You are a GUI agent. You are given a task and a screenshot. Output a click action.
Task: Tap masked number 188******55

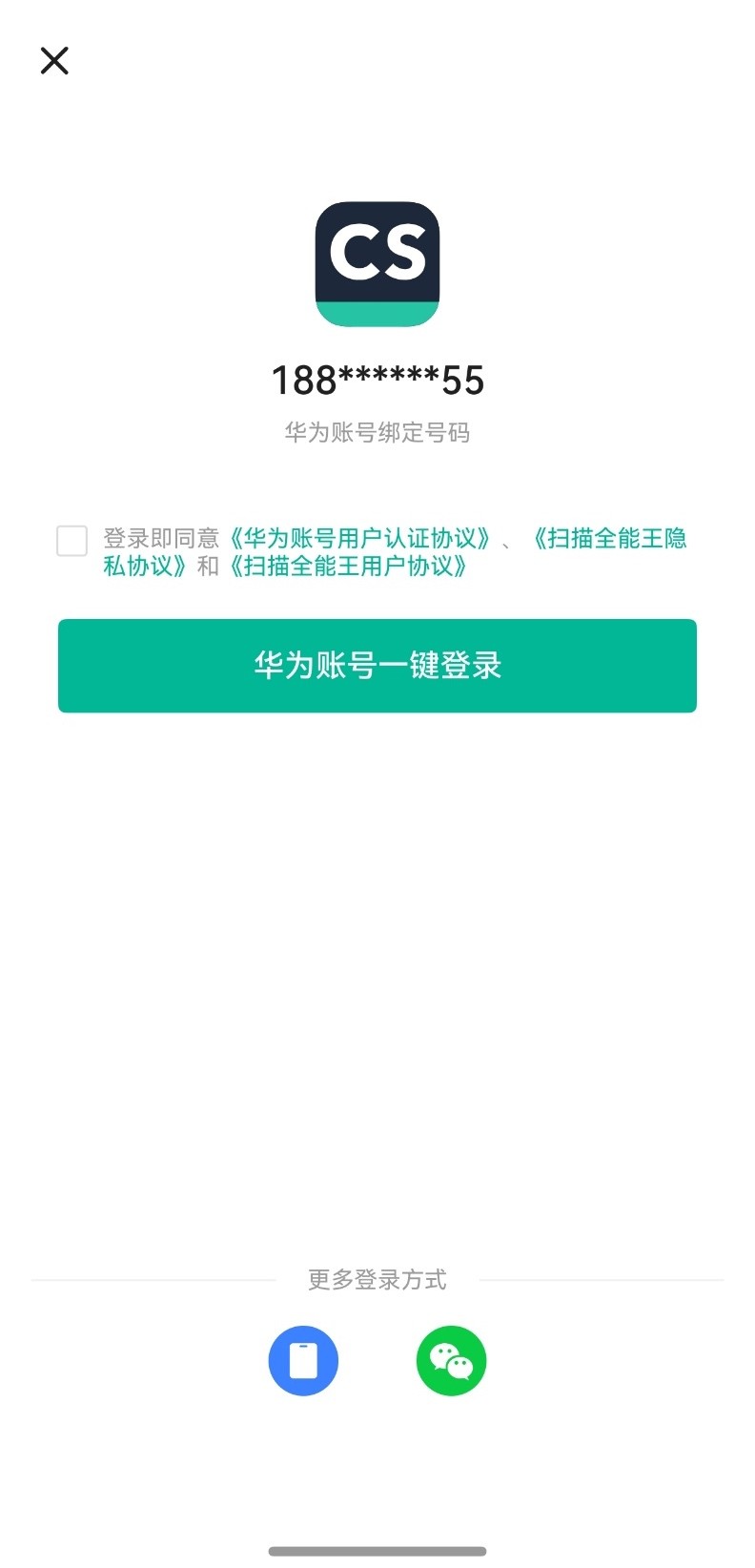tap(377, 380)
